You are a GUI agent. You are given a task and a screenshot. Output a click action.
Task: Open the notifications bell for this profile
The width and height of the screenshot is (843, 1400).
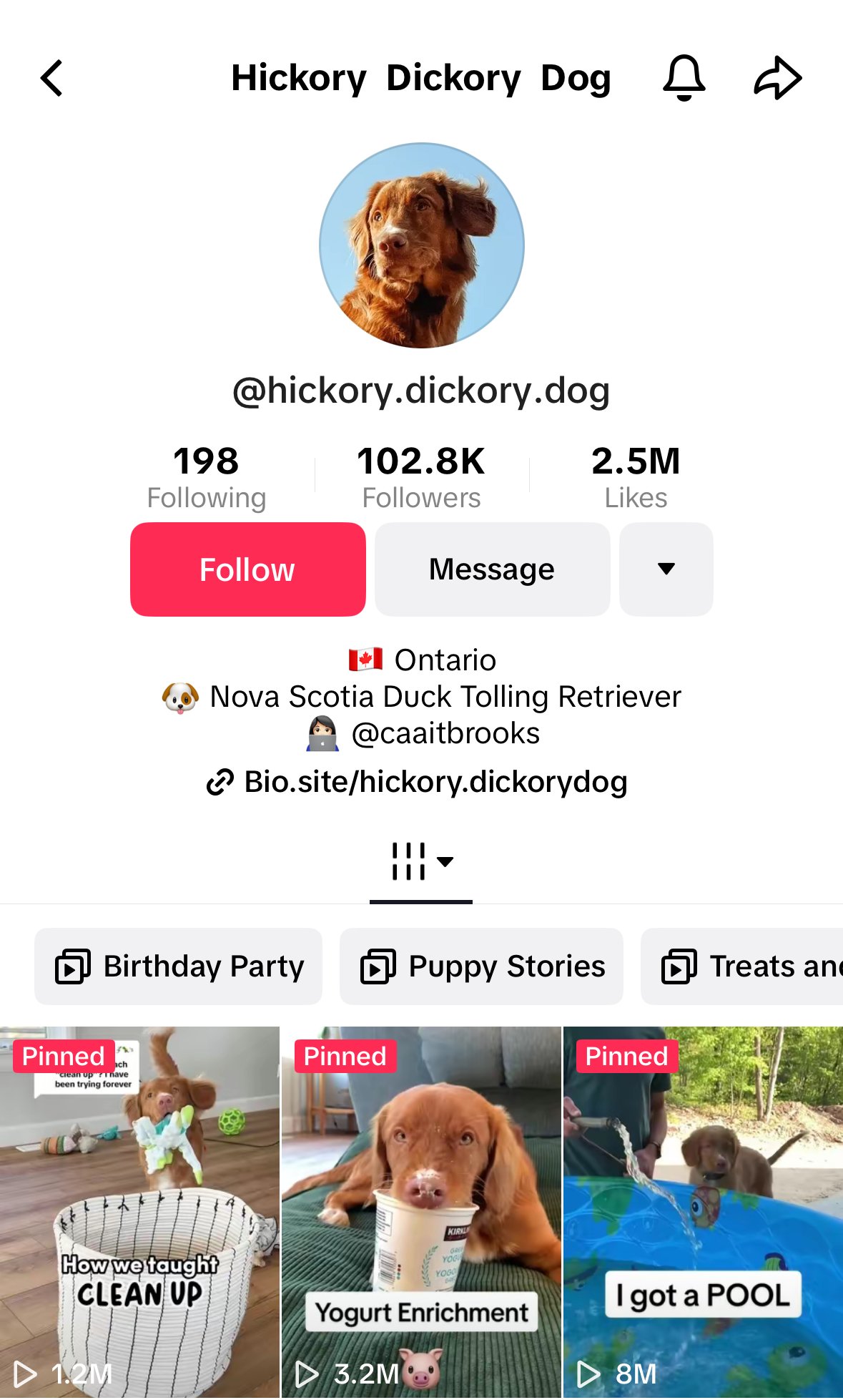(684, 78)
